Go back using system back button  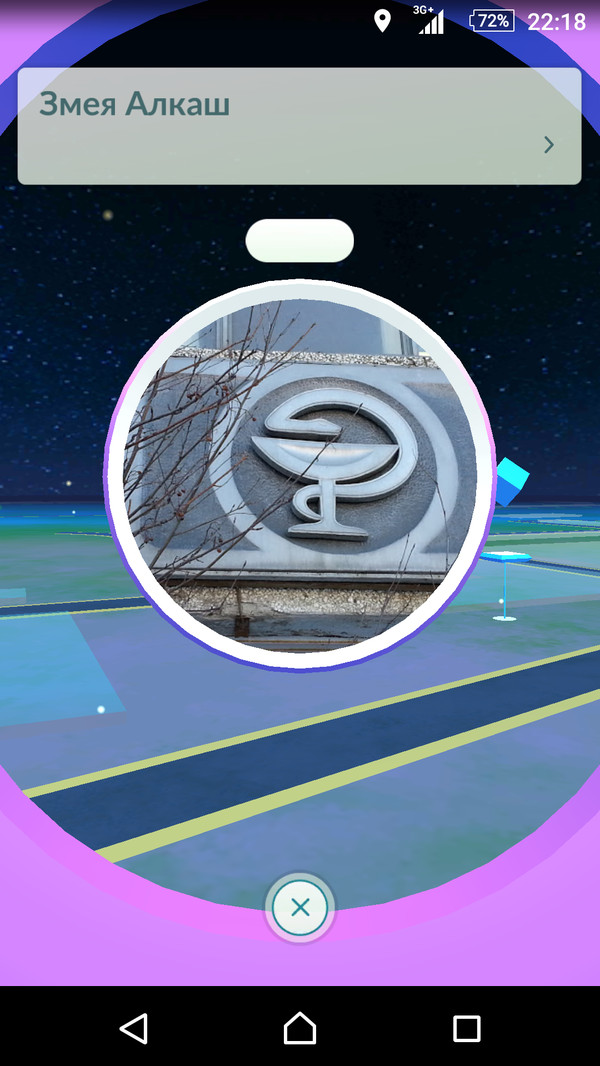point(133,1028)
